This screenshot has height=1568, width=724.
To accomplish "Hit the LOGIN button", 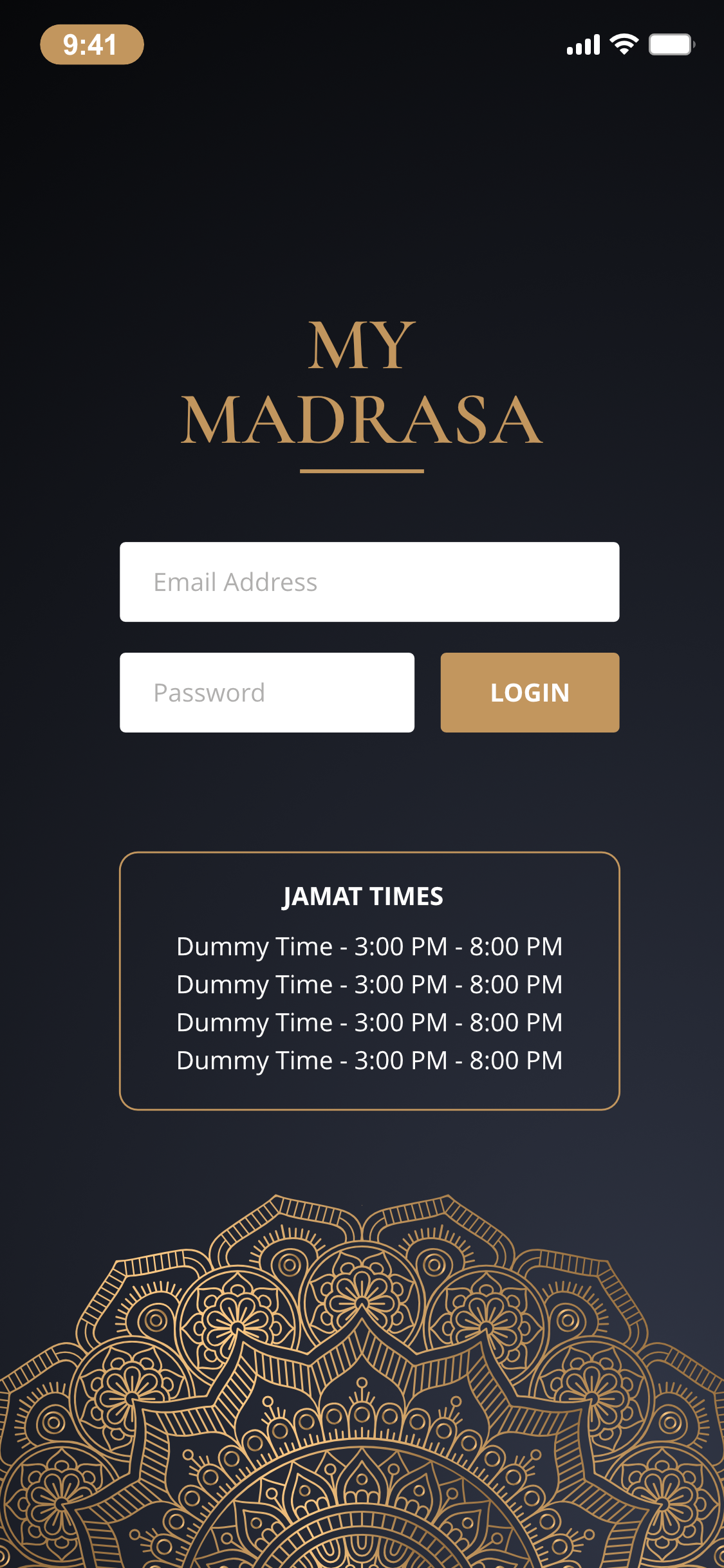I will tap(529, 693).
